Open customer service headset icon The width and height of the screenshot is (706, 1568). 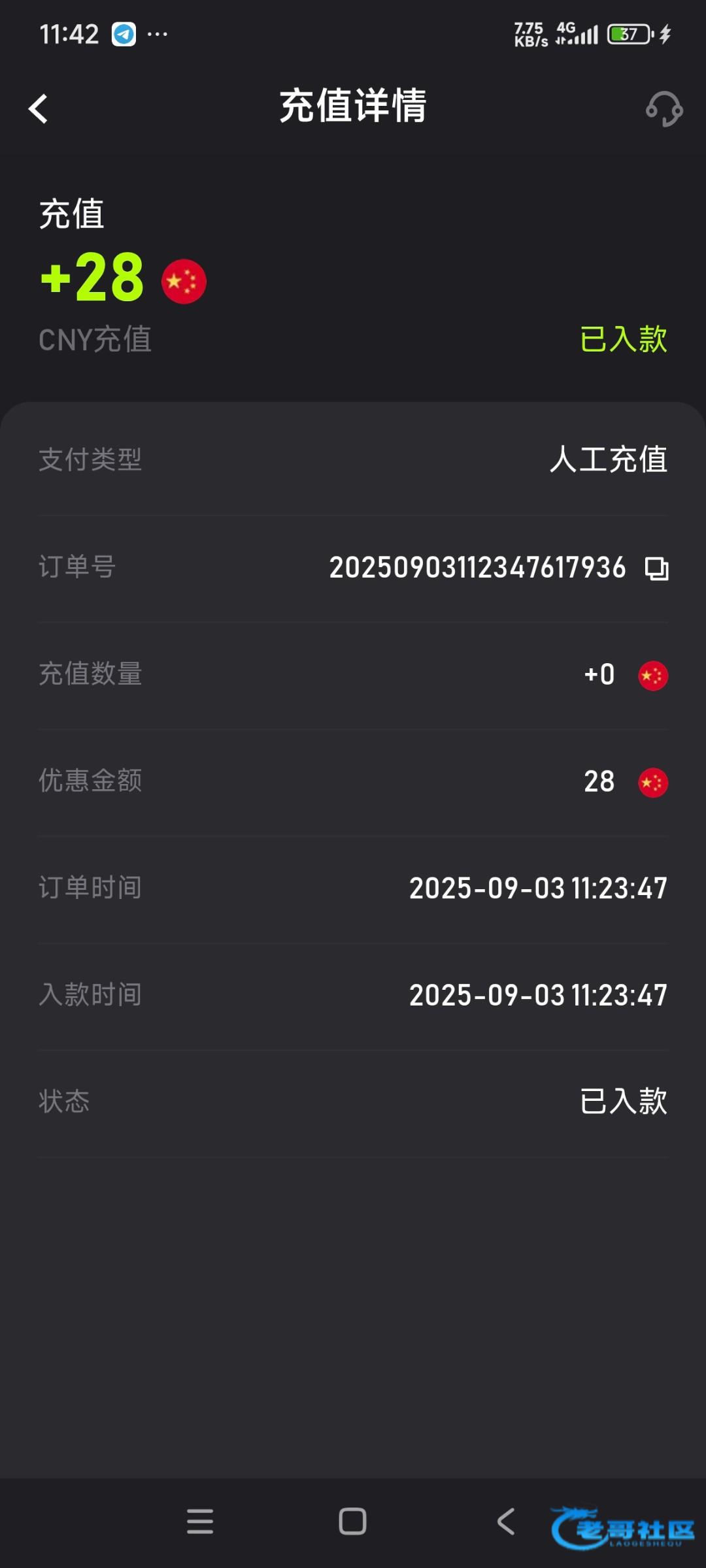point(664,108)
